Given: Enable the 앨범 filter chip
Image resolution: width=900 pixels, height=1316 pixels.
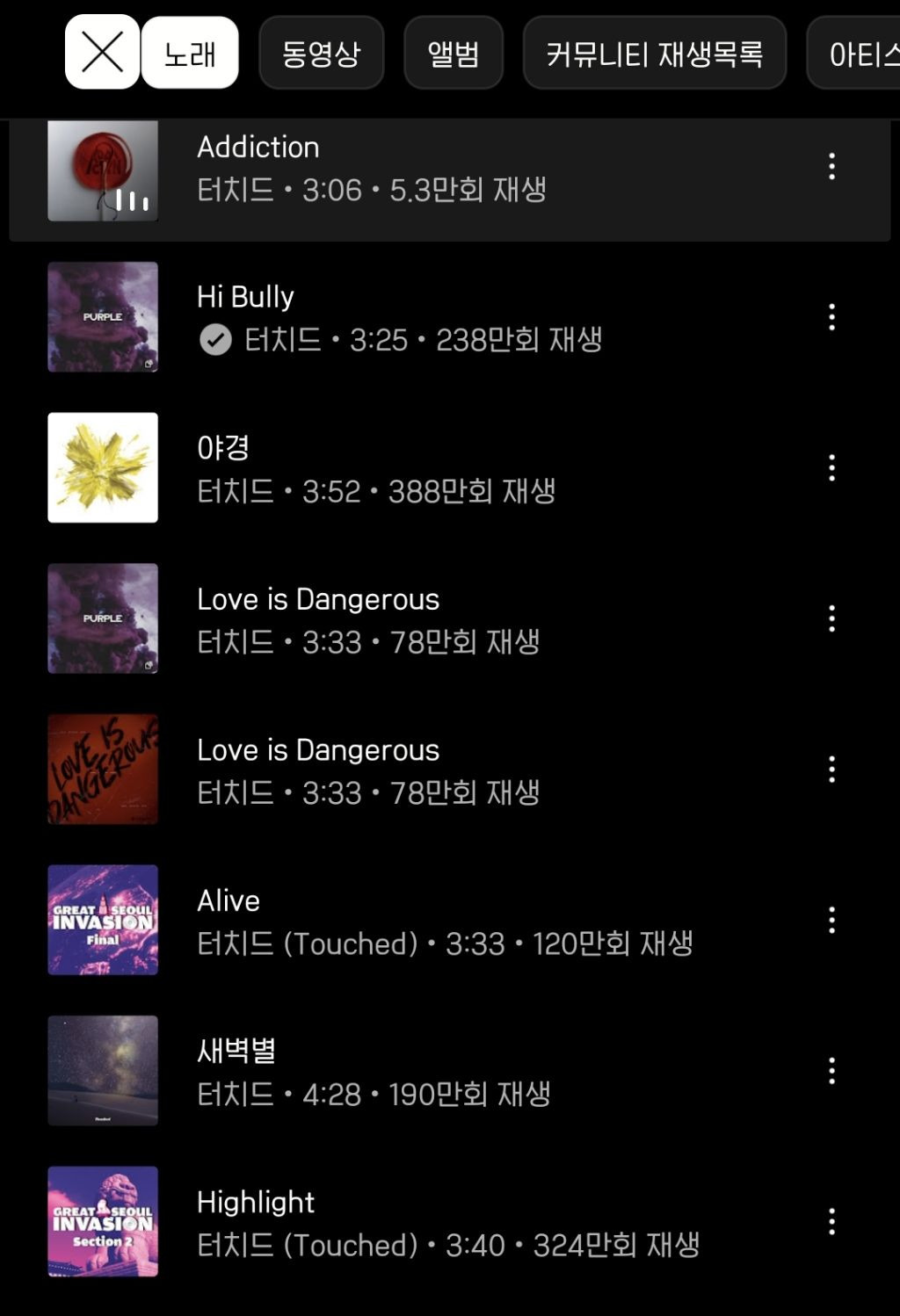Looking at the screenshot, I should coord(453,54).
